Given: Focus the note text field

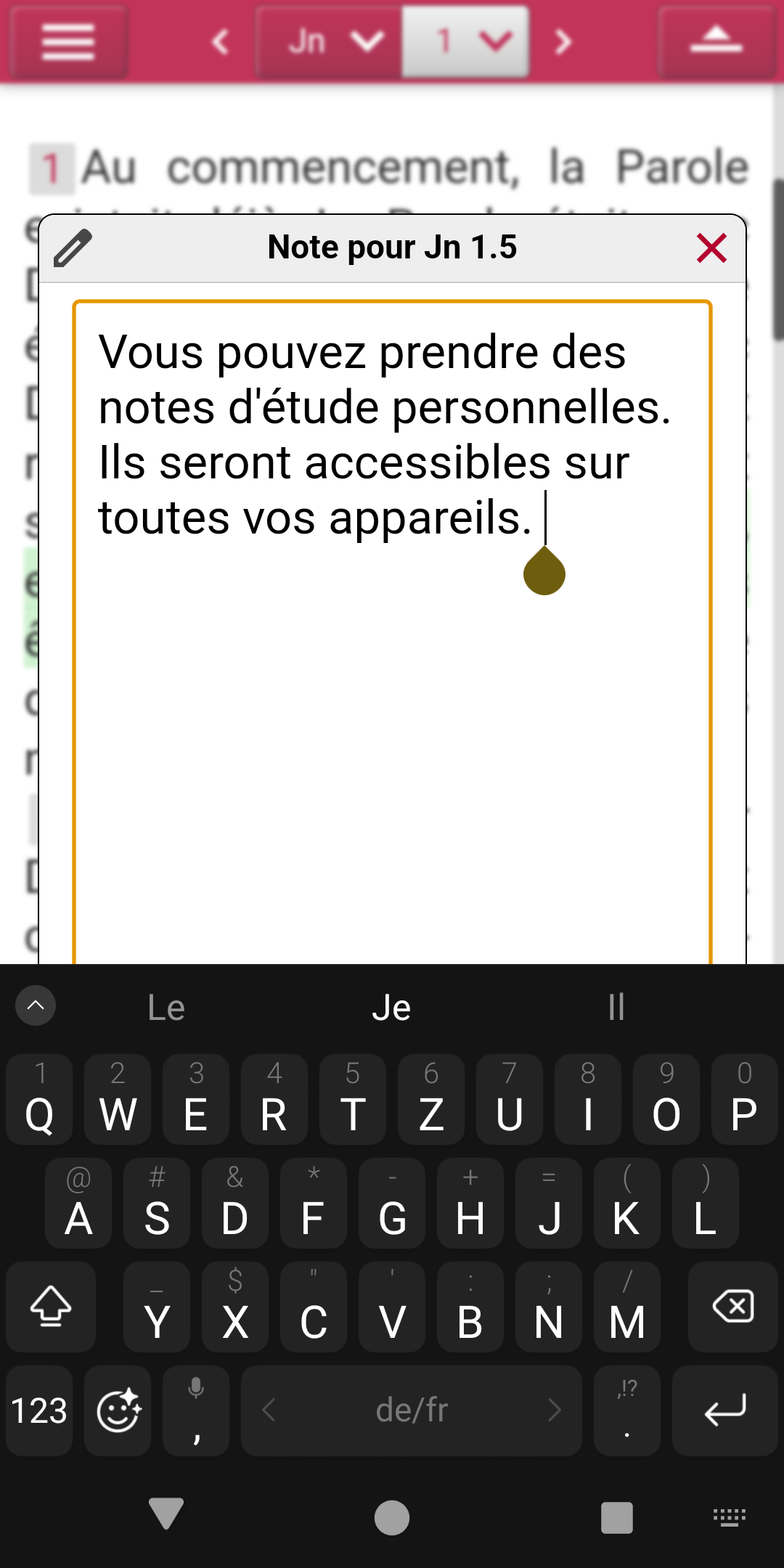Looking at the screenshot, I should [392, 632].
